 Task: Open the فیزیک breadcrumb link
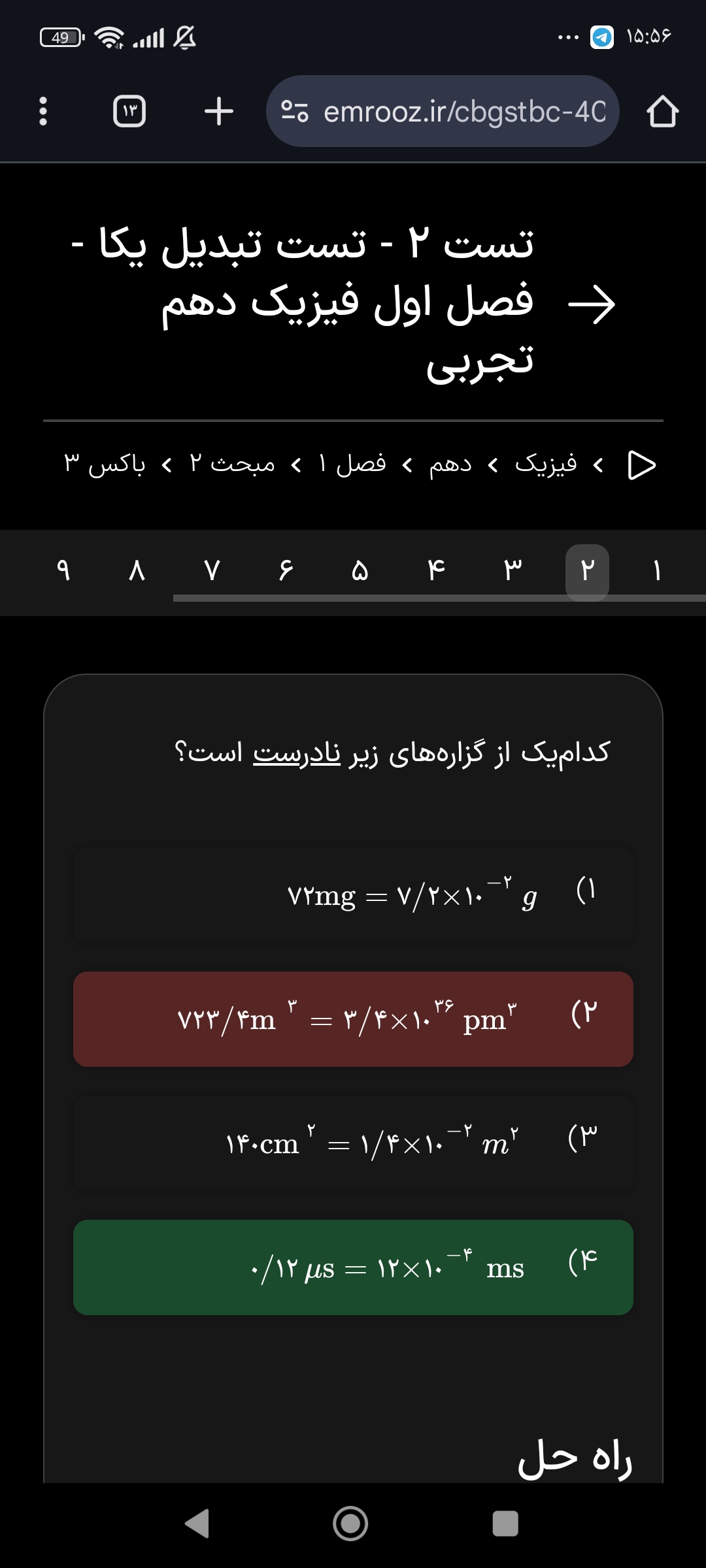coord(546,464)
